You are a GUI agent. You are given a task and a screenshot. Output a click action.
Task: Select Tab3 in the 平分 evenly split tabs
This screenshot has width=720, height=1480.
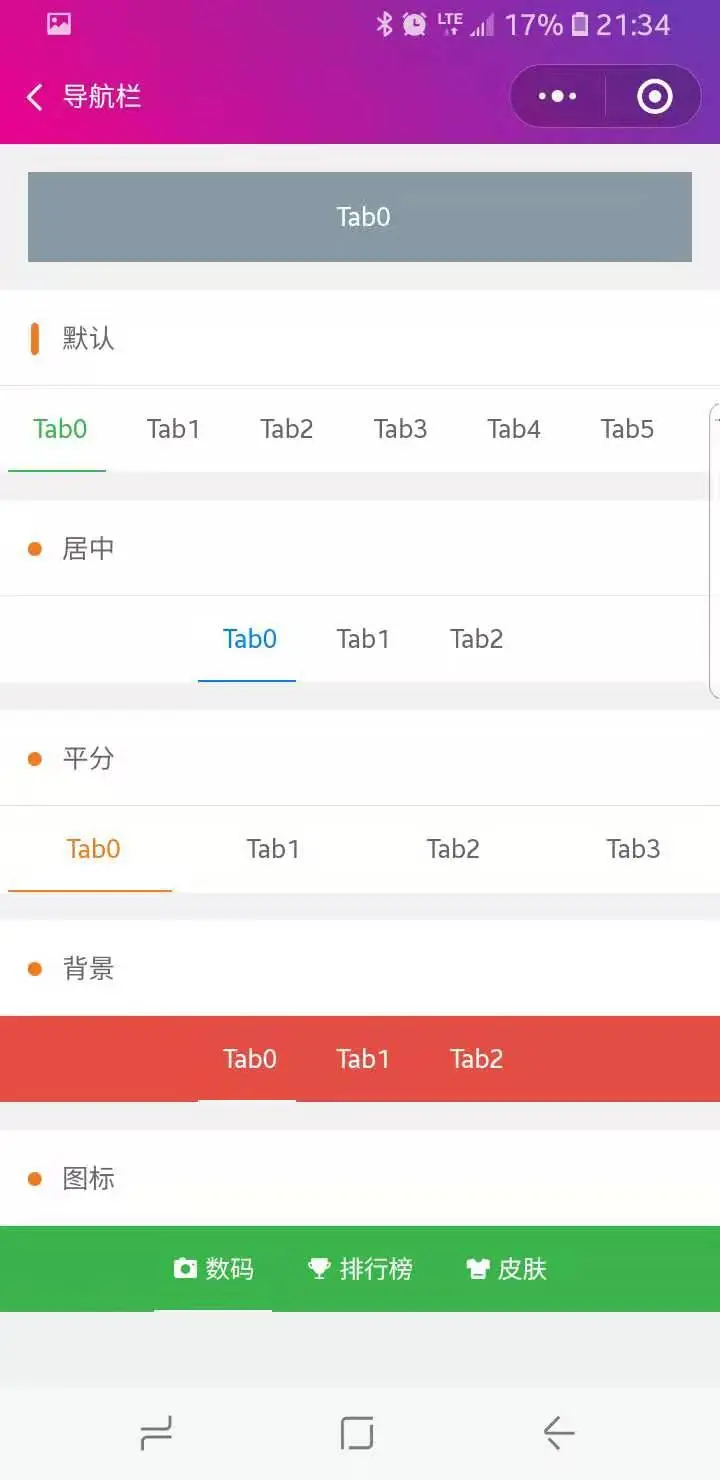pyautogui.click(x=633, y=849)
